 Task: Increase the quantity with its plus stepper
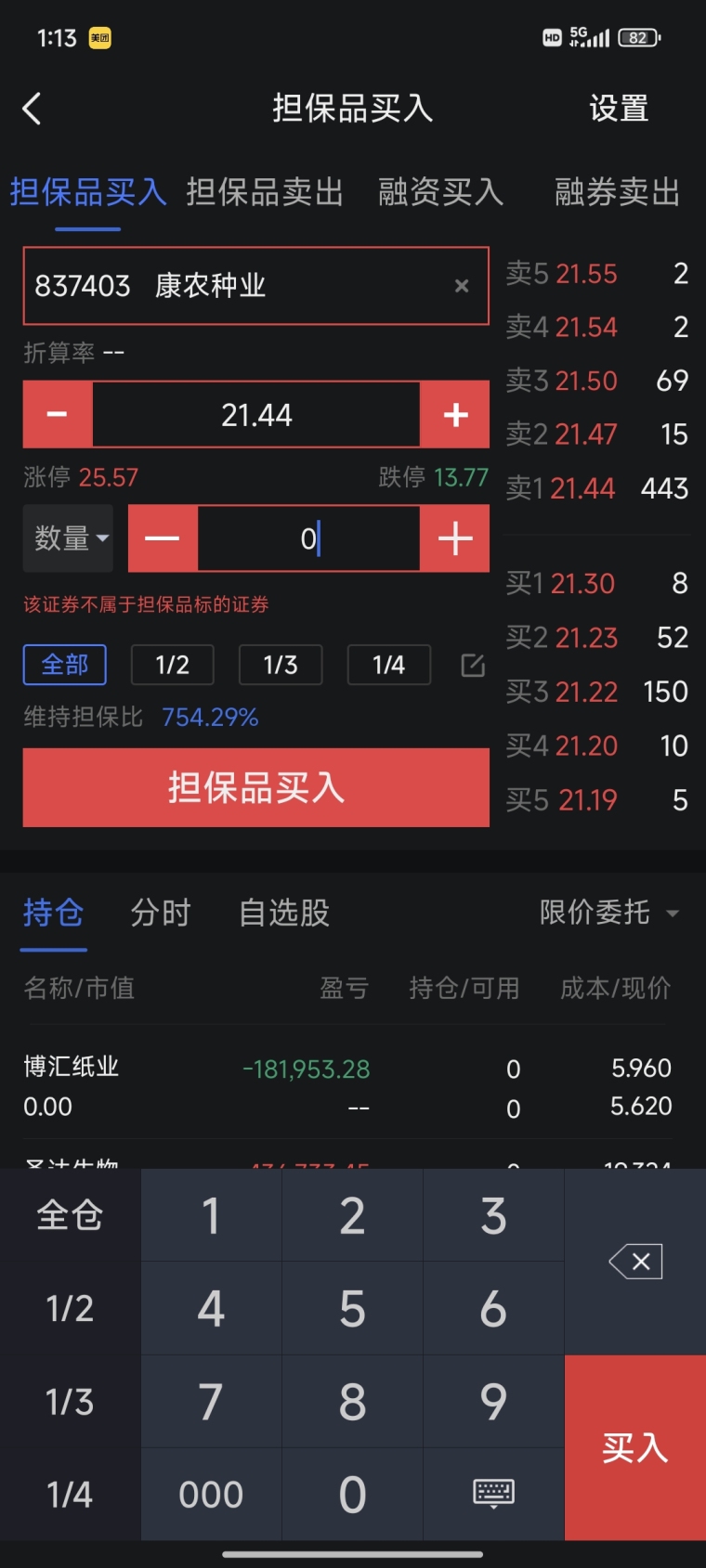coord(455,538)
